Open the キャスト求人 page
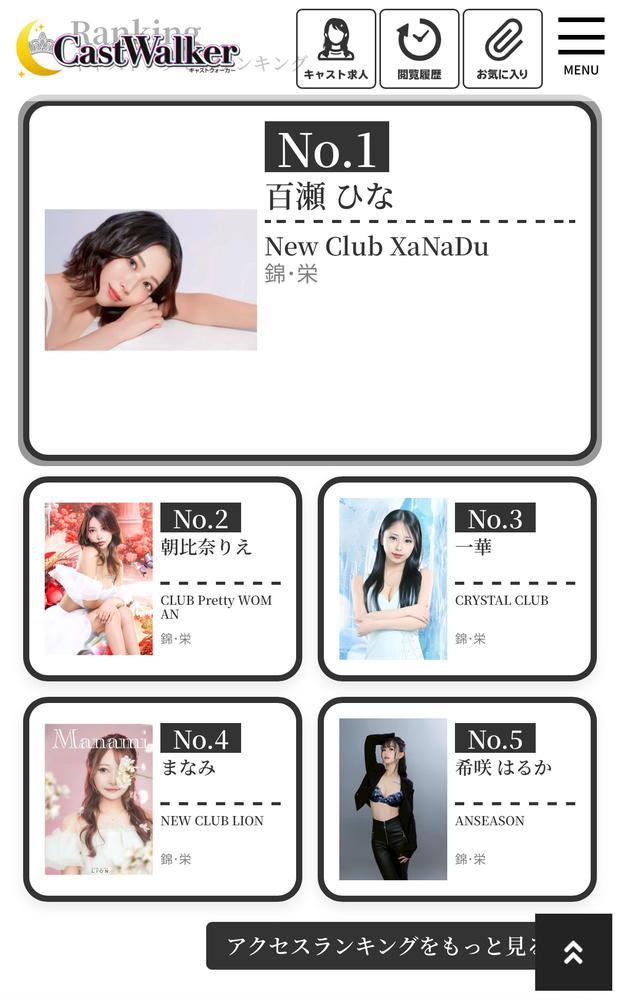The image size is (620, 1000). (x=336, y=49)
